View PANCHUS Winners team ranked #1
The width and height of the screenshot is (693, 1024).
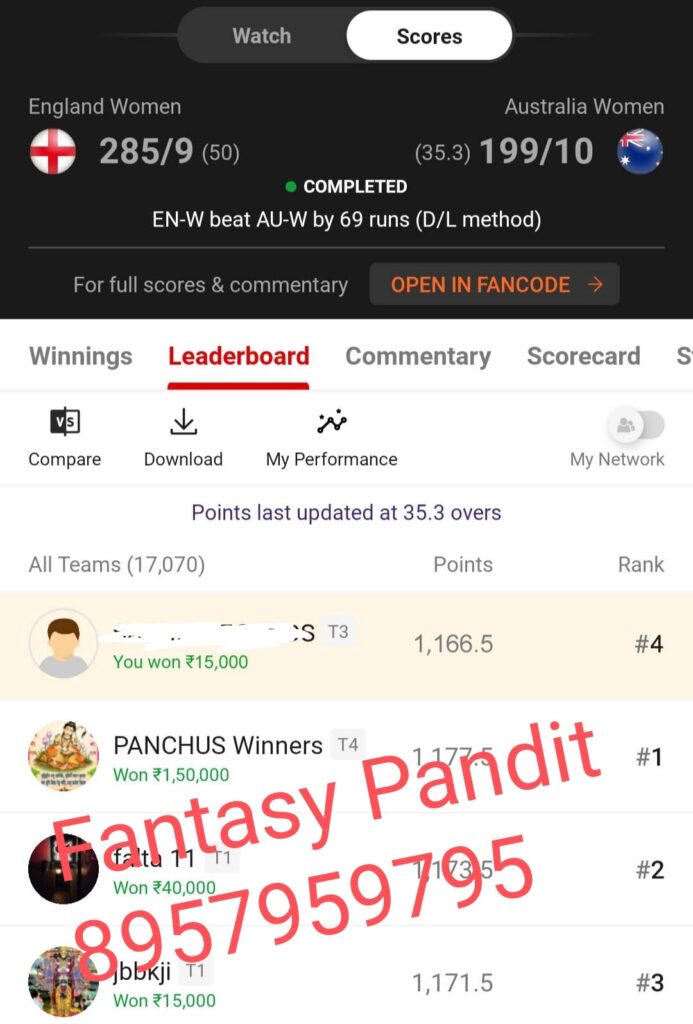coord(346,757)
